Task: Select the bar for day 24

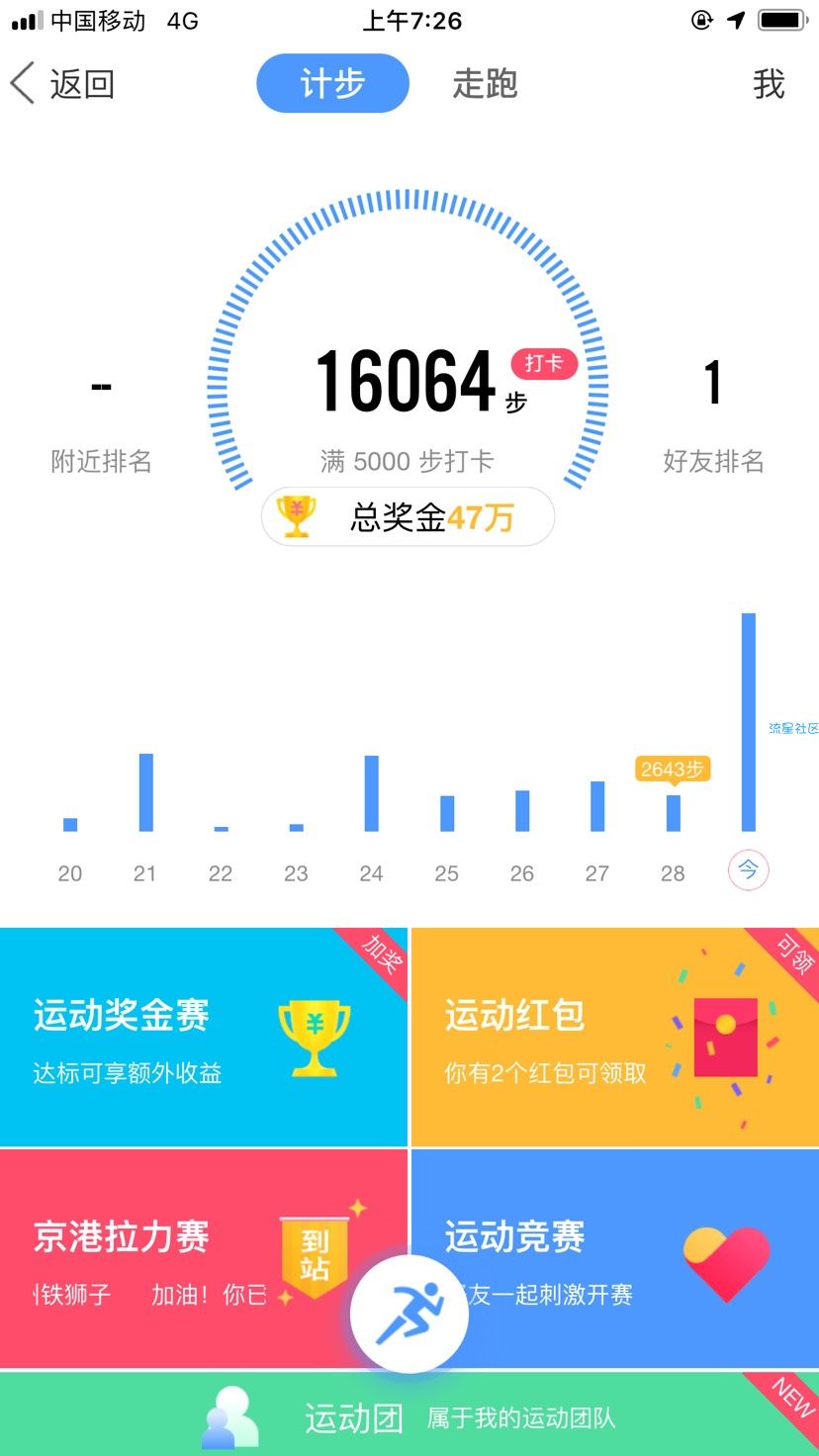Action: (372, 793)
